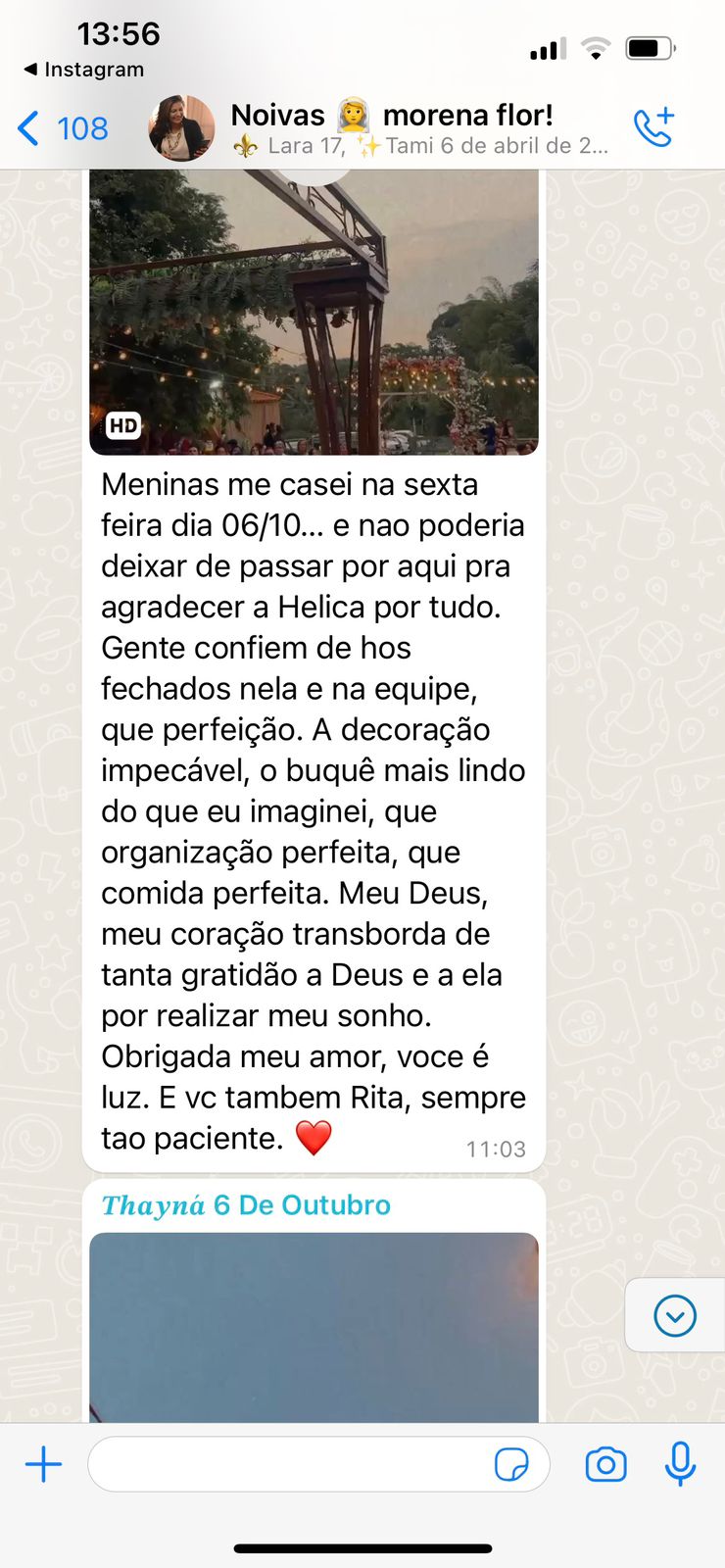Jump to the latest messages
This screenshot has width=725, height=1568.
(x=675, y=1315)
